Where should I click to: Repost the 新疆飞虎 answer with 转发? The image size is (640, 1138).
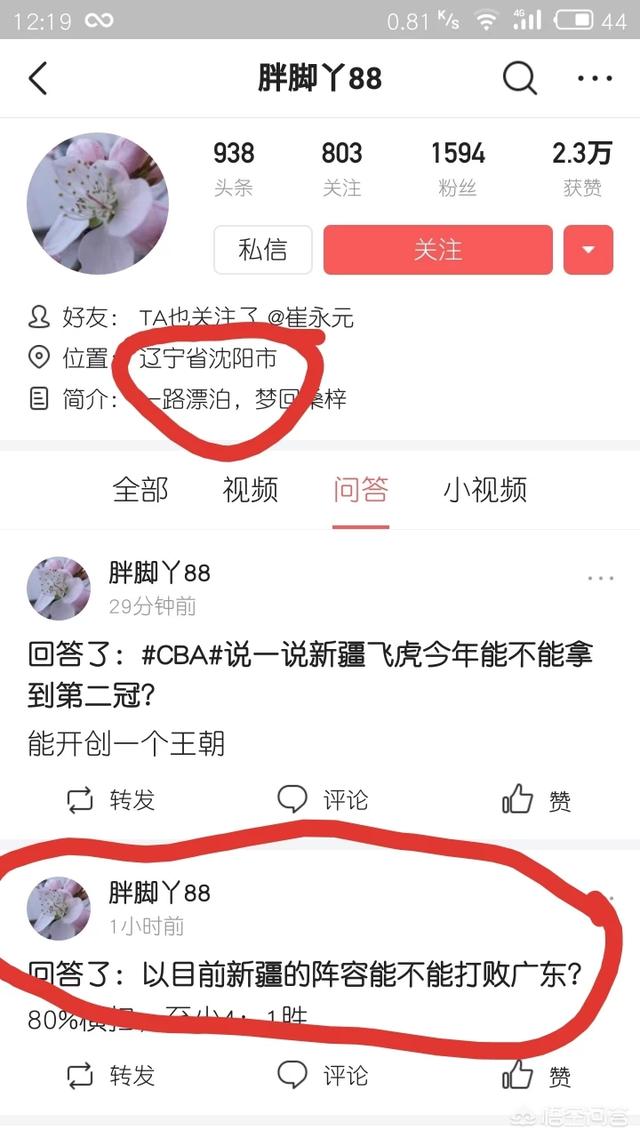(x=110, y=800)
